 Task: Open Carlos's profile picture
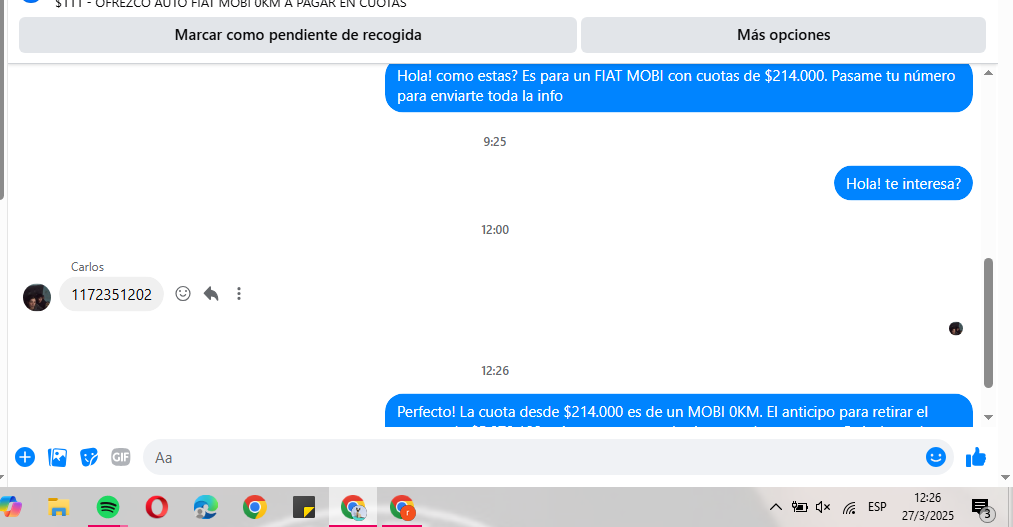pyautogui.click(x=37, y=297)
